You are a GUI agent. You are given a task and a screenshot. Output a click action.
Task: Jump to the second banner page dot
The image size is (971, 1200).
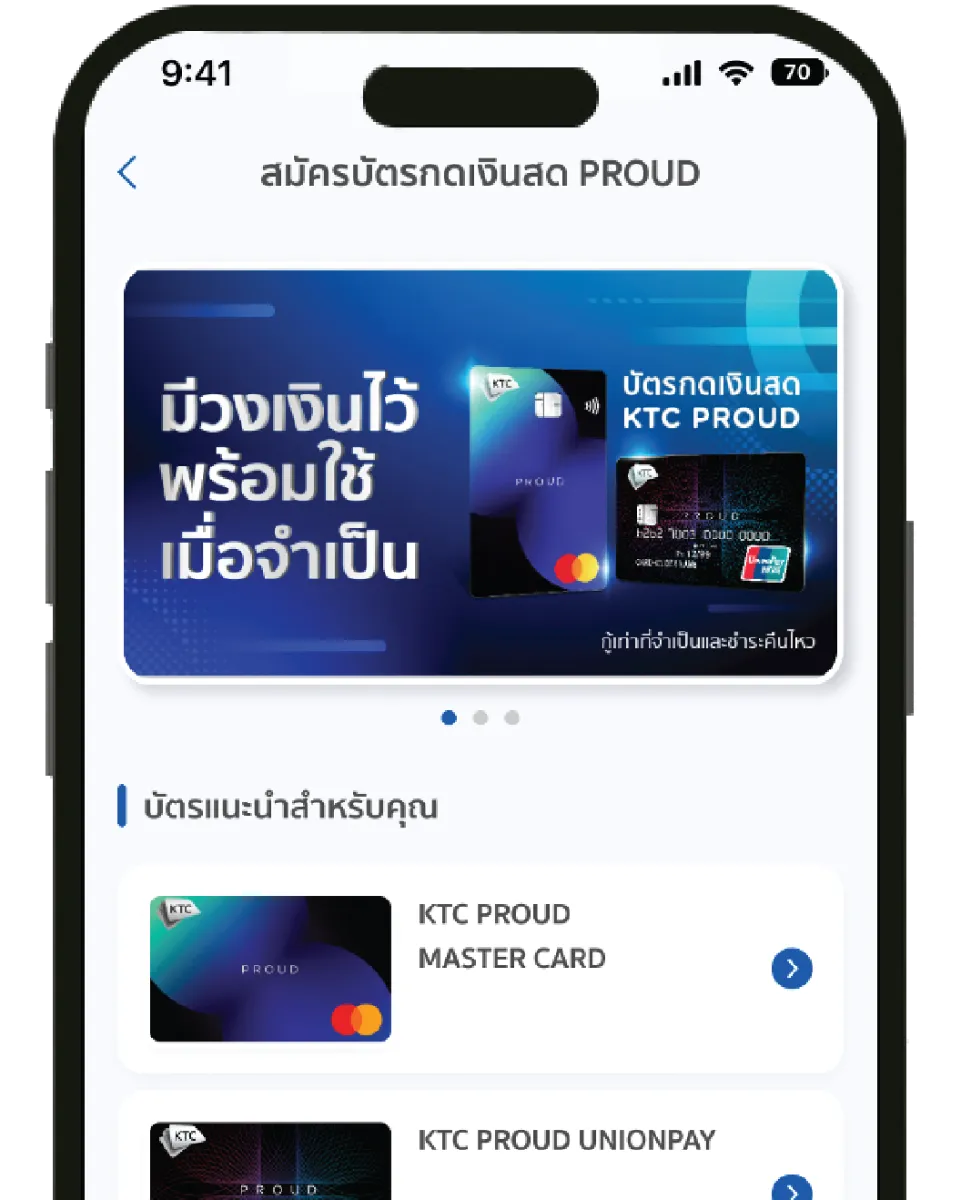pyautogui.click(x=480, y=717)
